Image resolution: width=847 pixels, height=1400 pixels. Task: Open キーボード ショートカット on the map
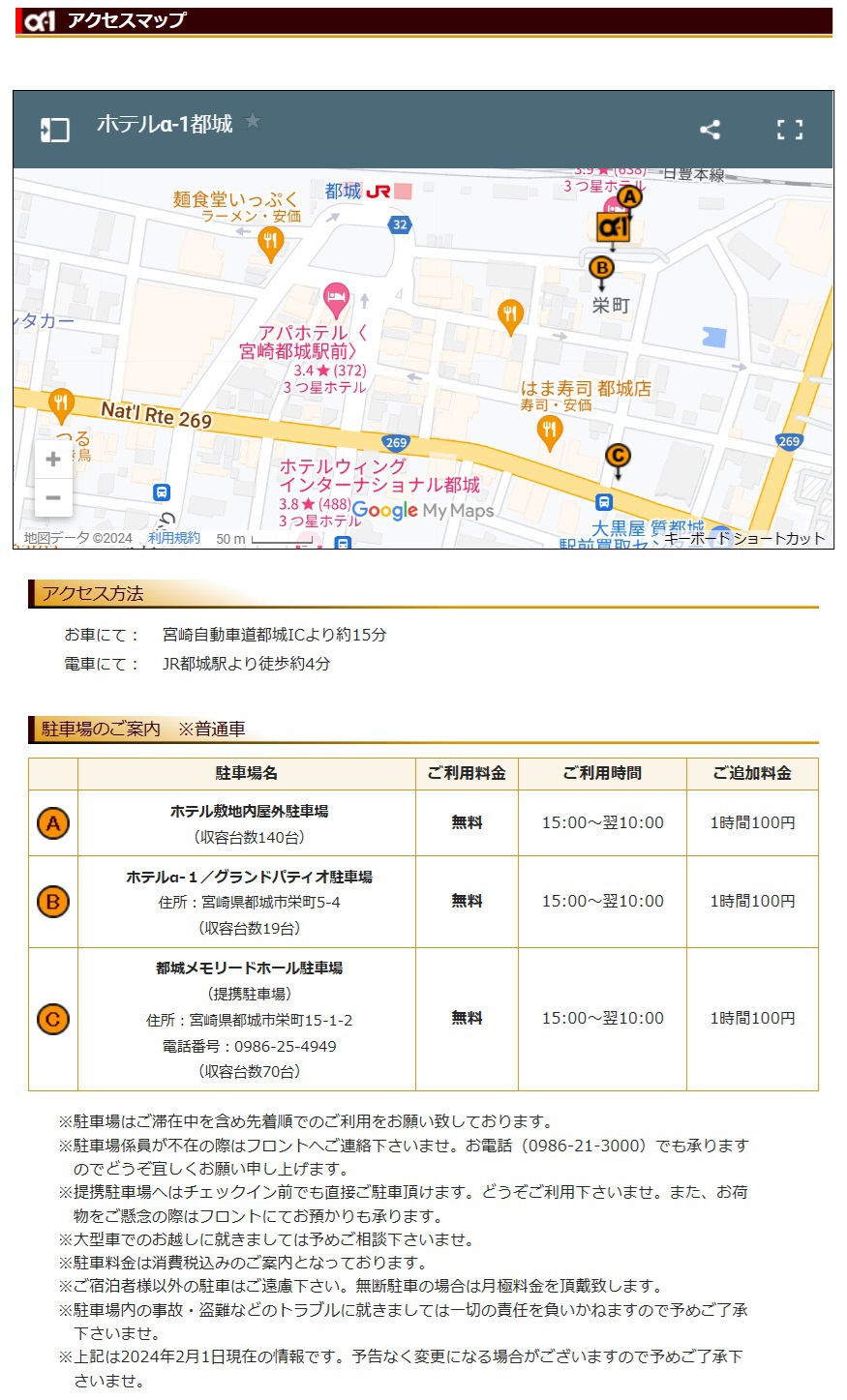[744, 538]
